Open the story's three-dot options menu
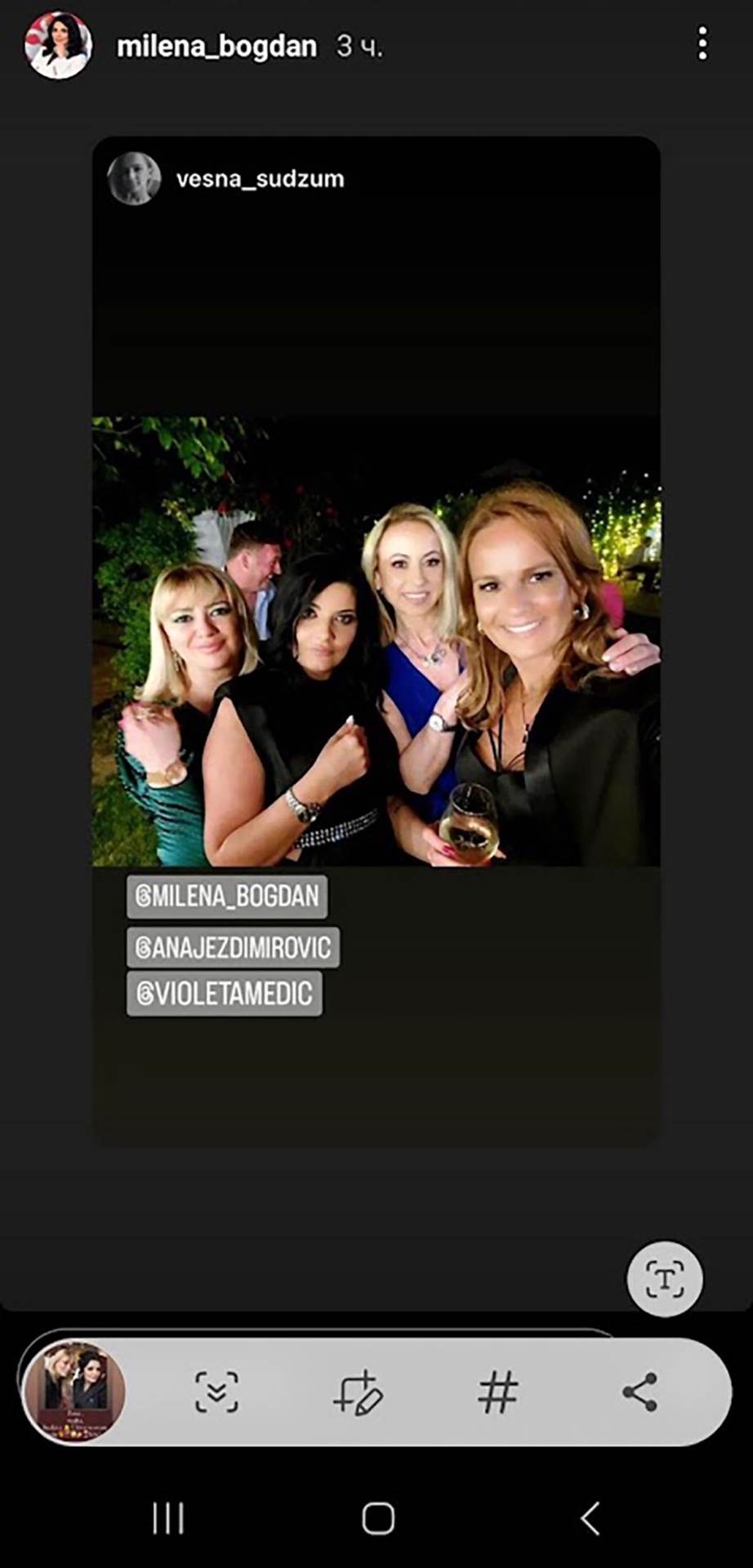753x1568 pixels. pyautogui.click(x=702, y=44)
